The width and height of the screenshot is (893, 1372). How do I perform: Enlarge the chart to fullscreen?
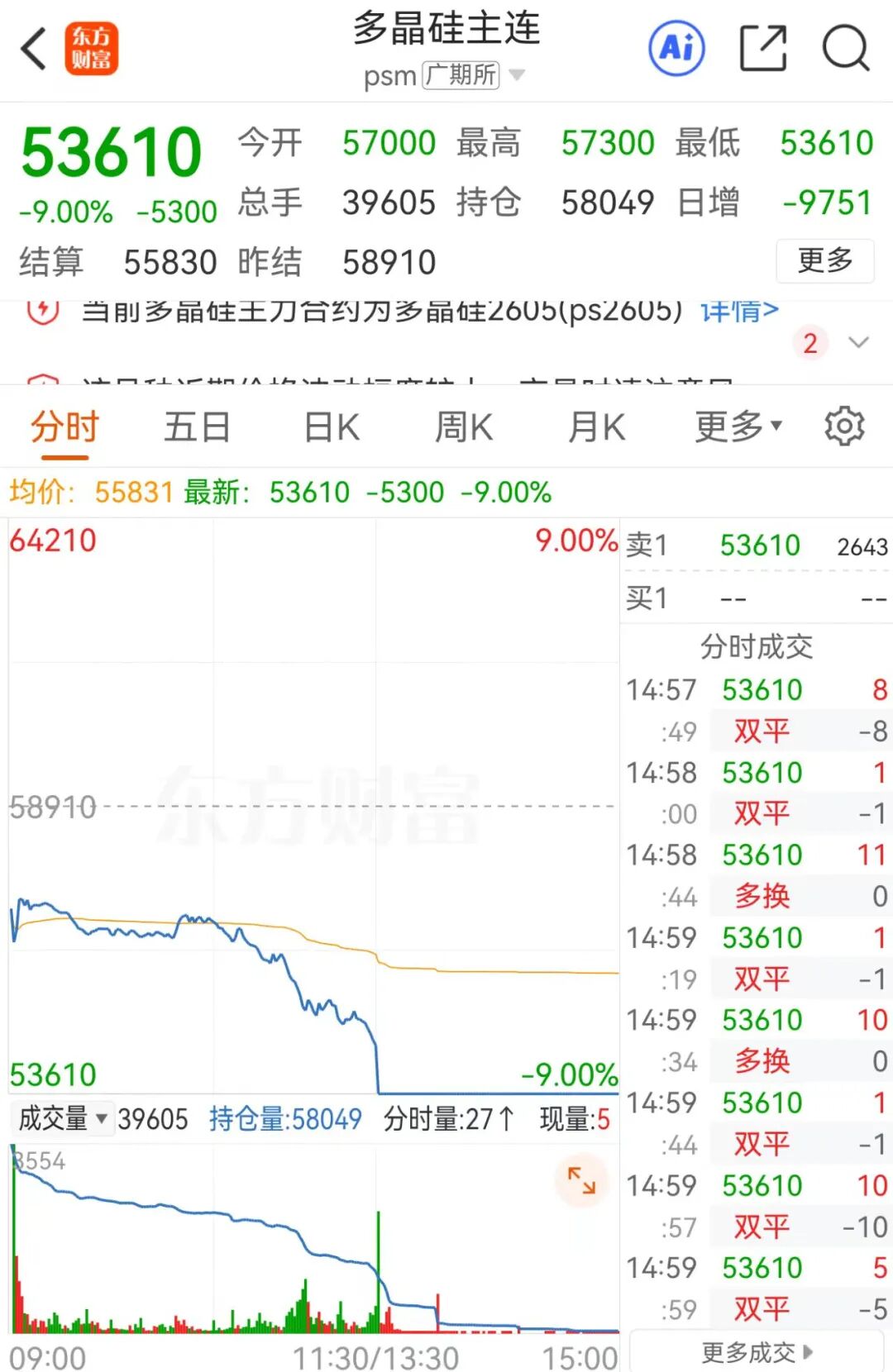[581, 1179]
